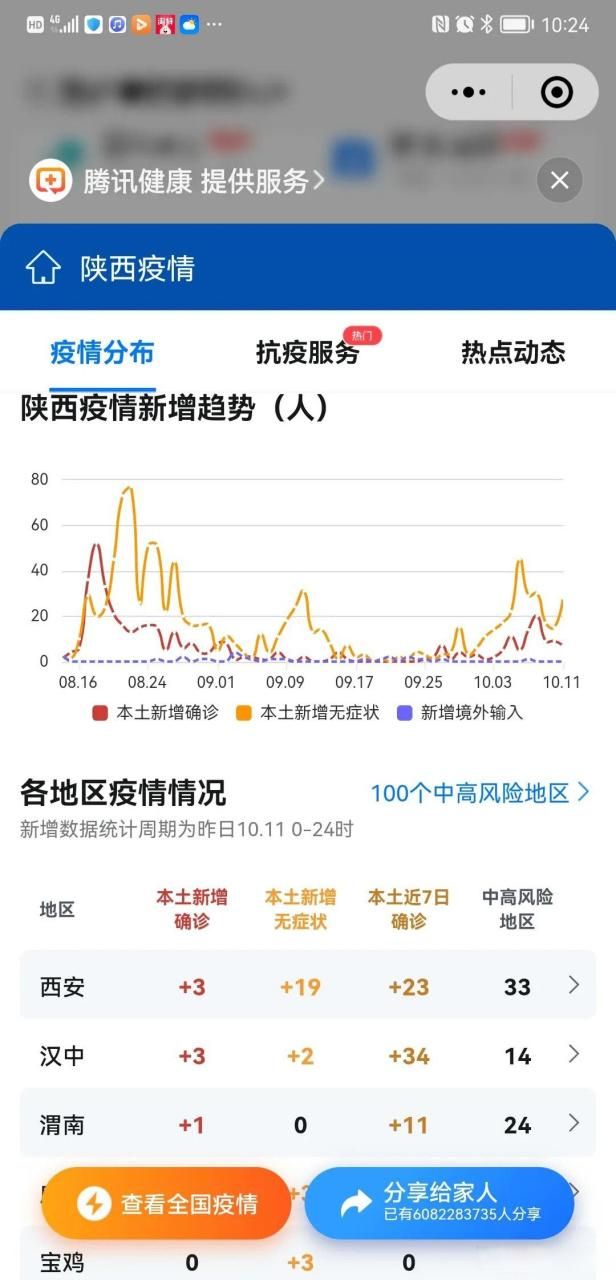Close the mini program with the circle button
This screenshot has height=1280, width=616.
click(556, 93)
